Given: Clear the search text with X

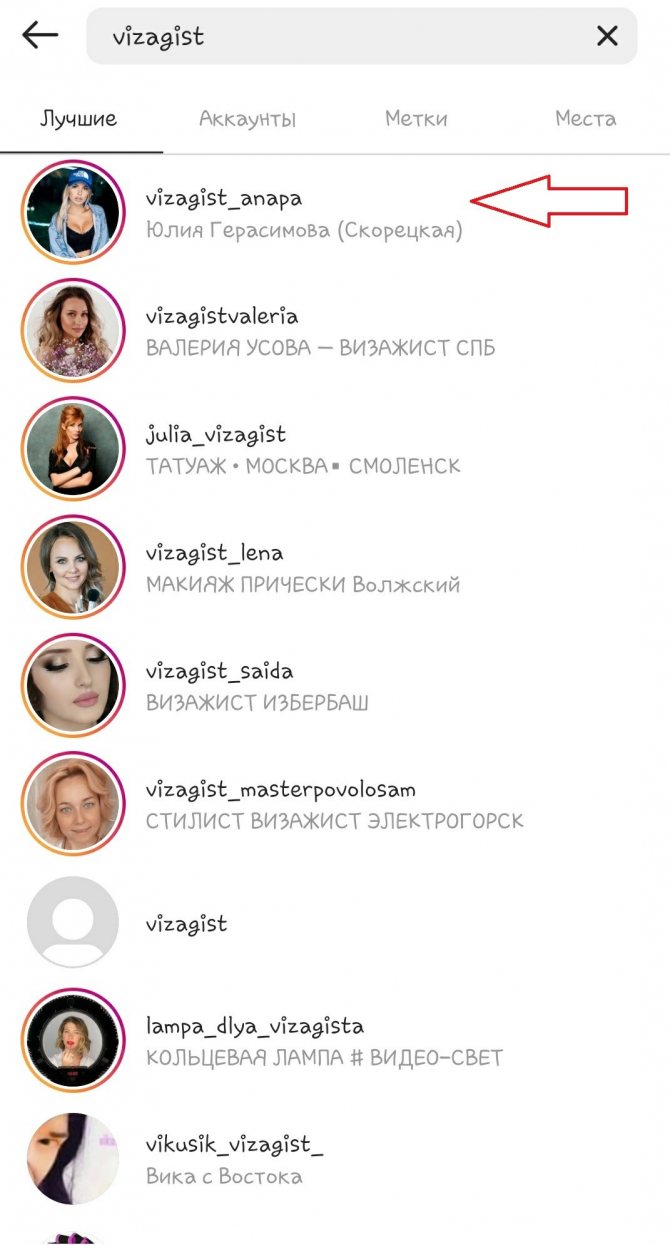Looking at the screenshot, I should (607, 37).
